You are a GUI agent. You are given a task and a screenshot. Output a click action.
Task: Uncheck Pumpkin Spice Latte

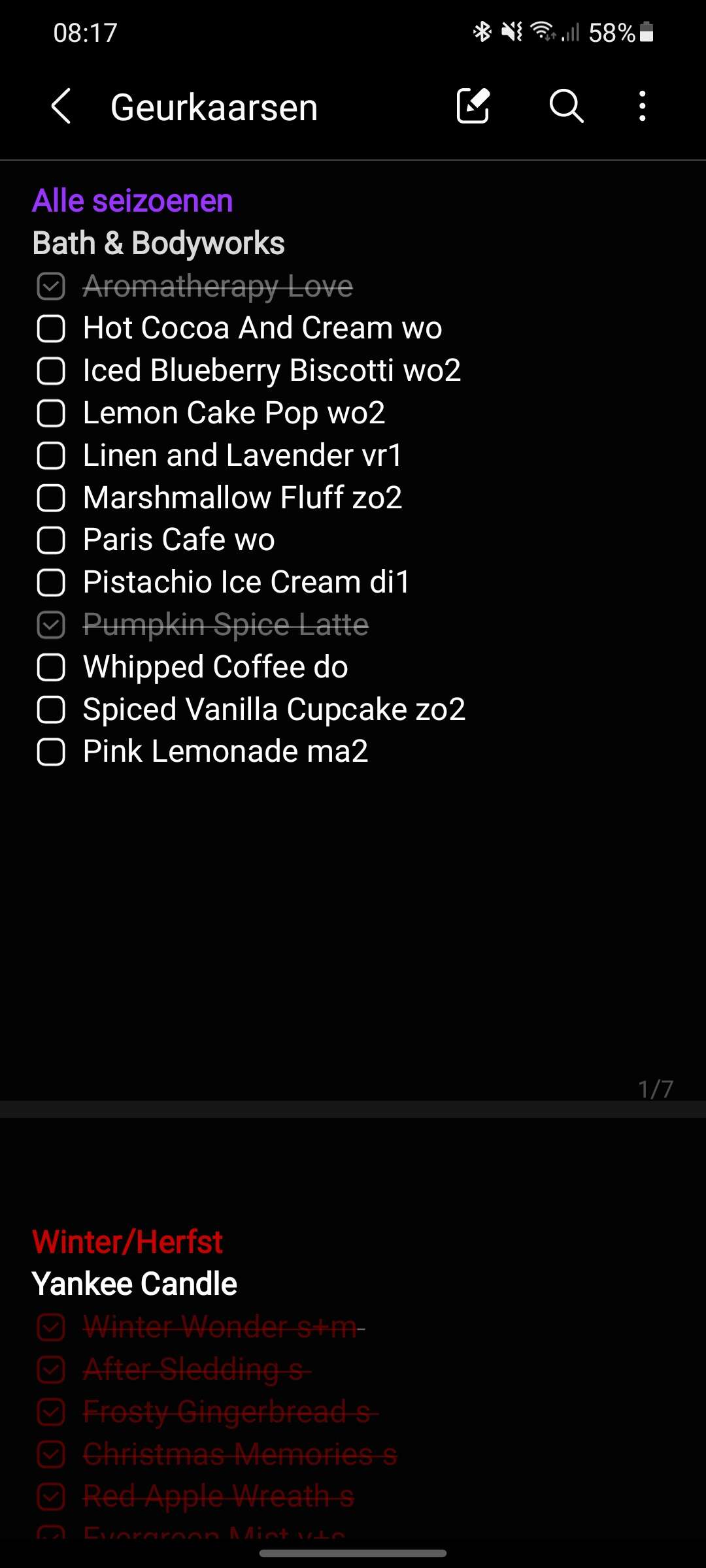click(51, 625)
